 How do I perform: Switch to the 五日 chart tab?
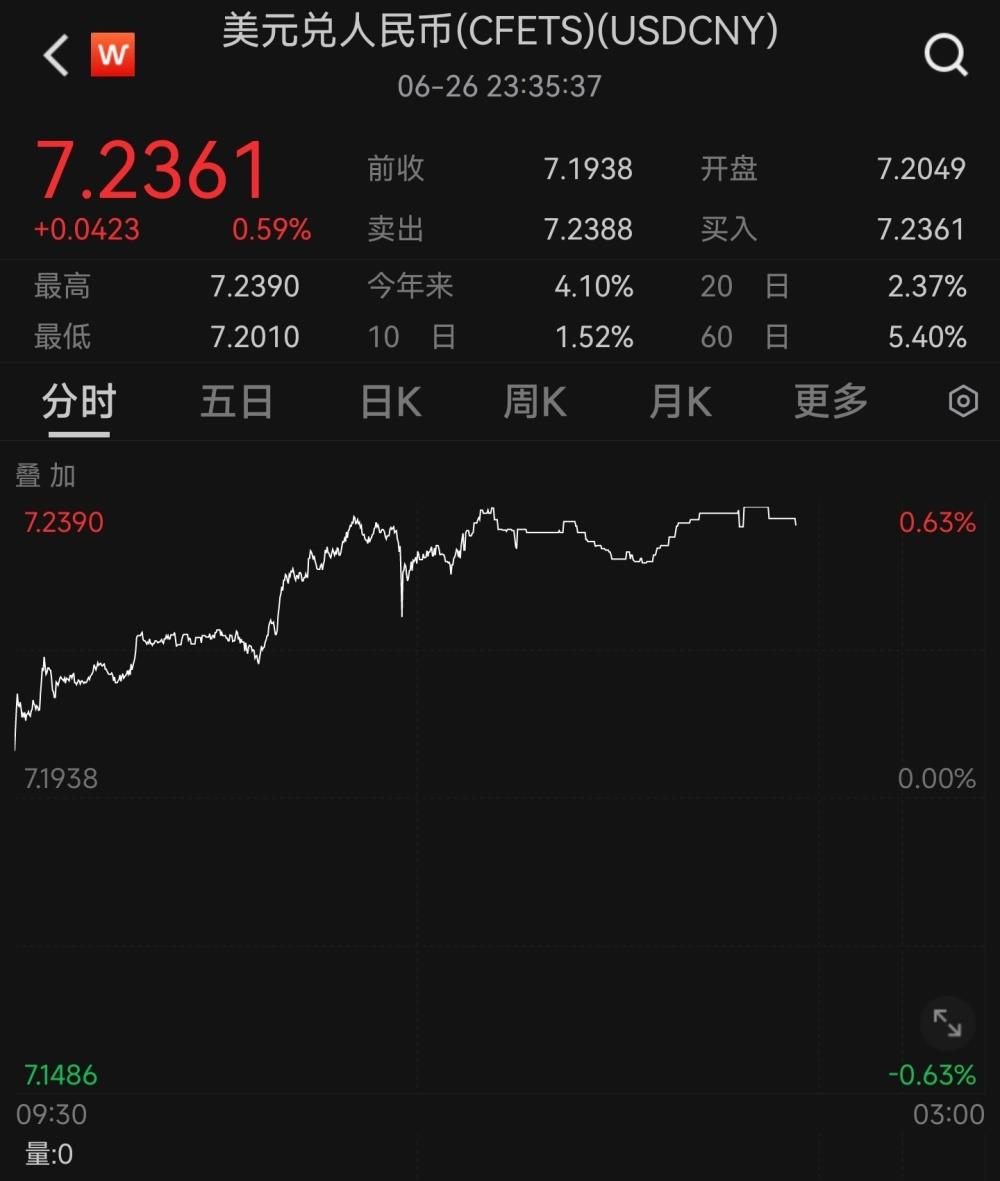point(236,402)
